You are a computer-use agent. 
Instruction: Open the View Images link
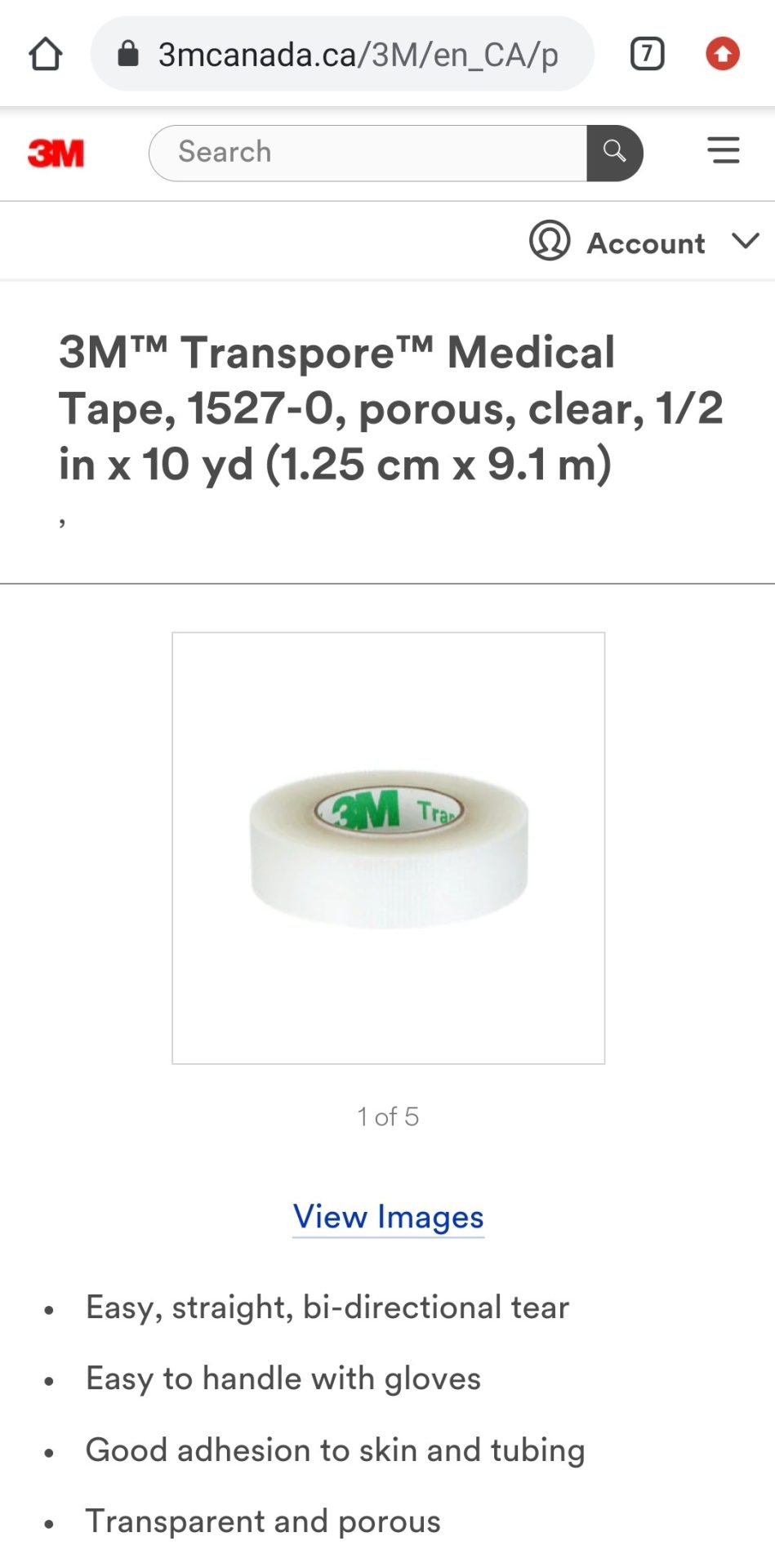pos(389,1218)
